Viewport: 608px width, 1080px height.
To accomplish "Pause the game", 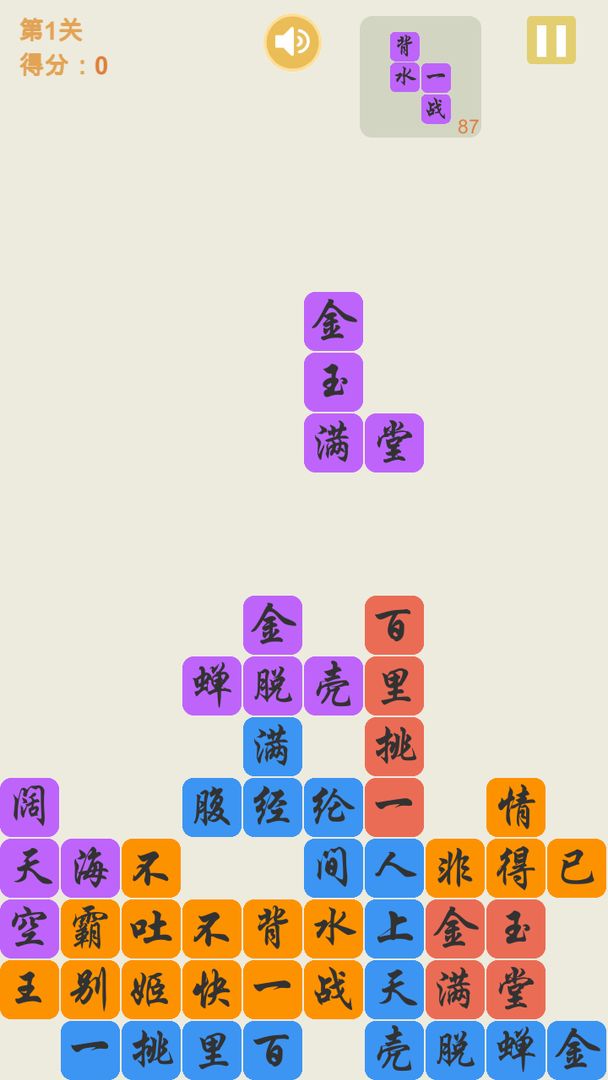I will (551, 40).
